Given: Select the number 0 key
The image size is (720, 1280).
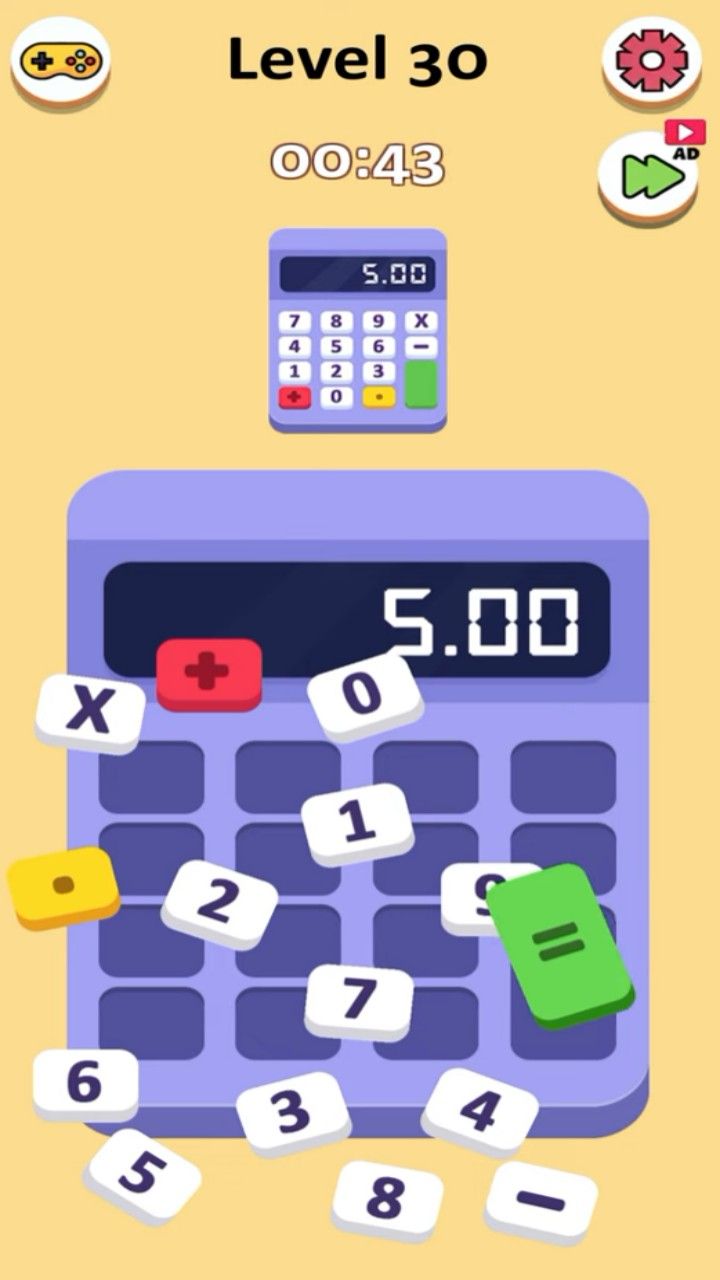Looking at the screenshot, I should coord(364,693).
